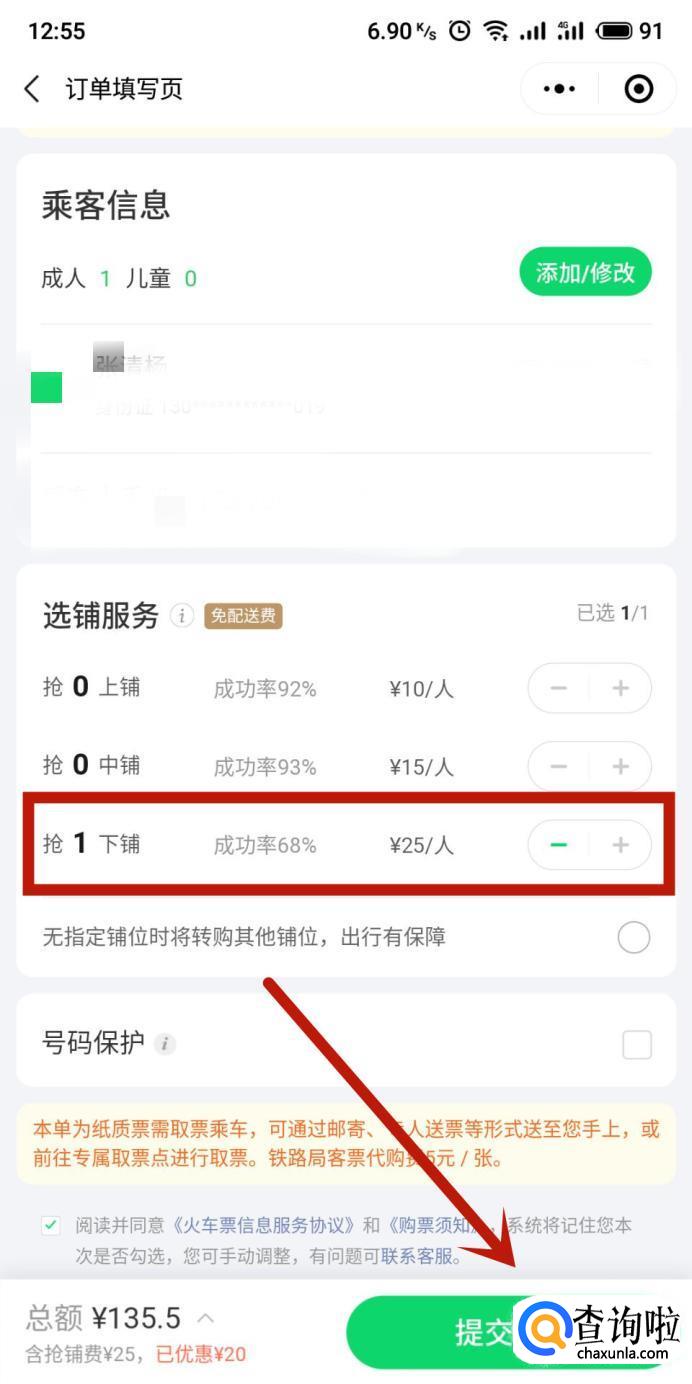Increase the 上铺 berth count
Image resolution: width=692 pixels, height=1384 pixels.
(620, 688)
